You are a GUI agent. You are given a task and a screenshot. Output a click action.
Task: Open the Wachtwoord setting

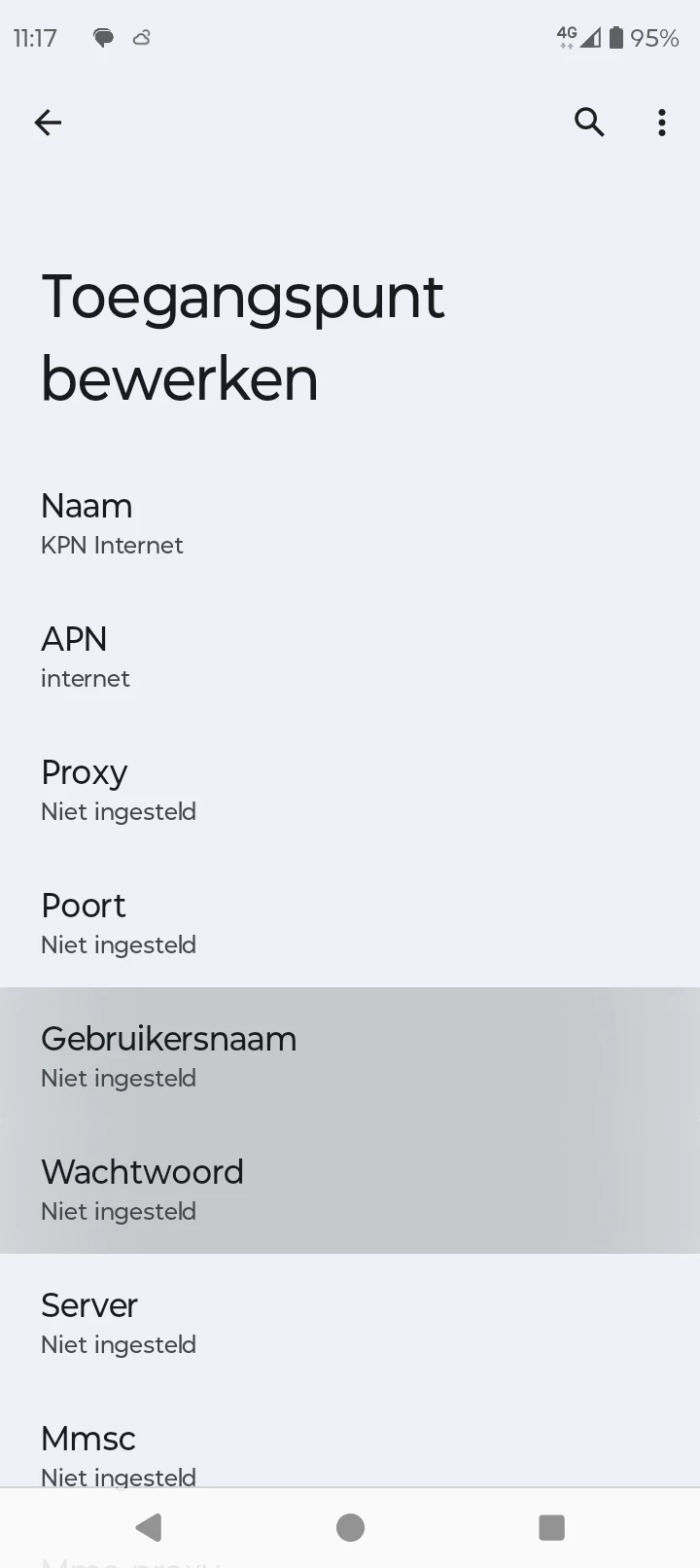click(350, 1190)
